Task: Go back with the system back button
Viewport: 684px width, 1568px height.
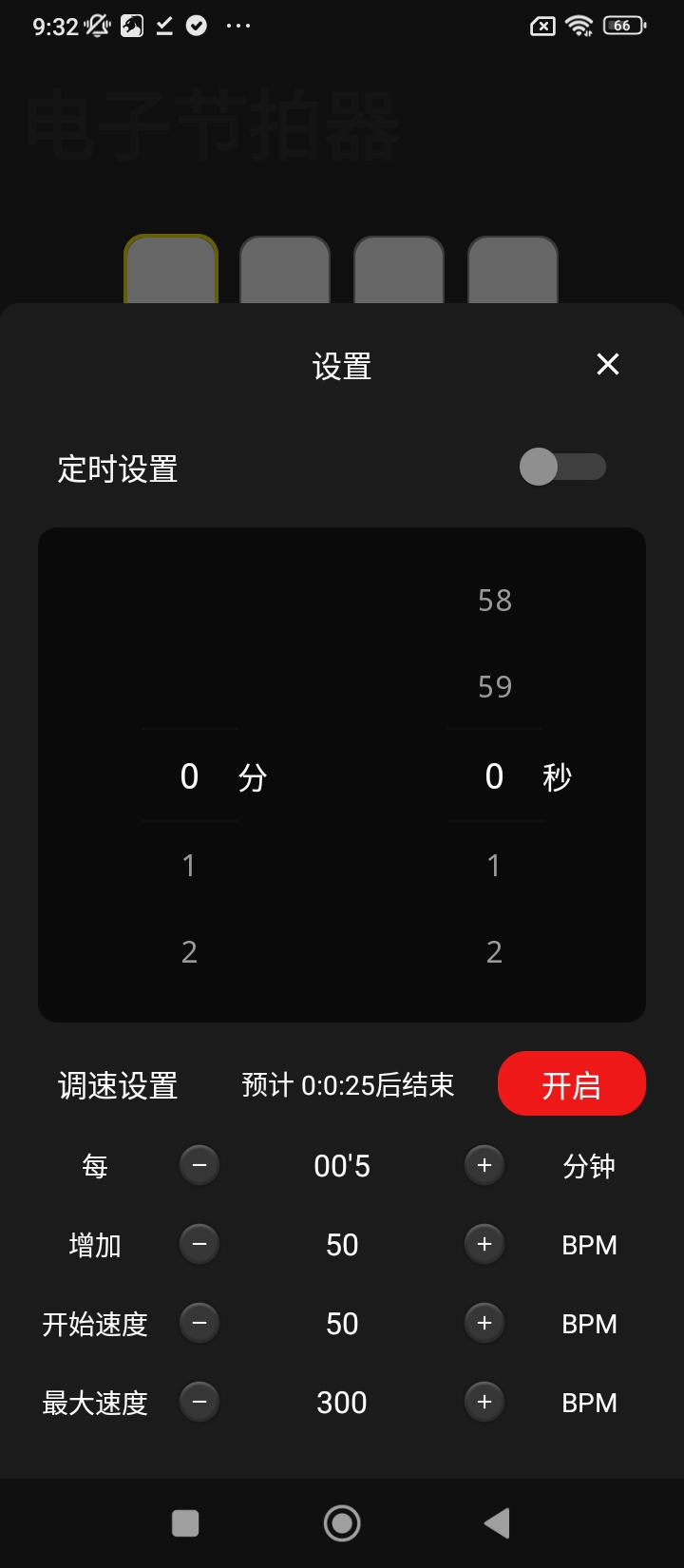Action: point(497,1523)
